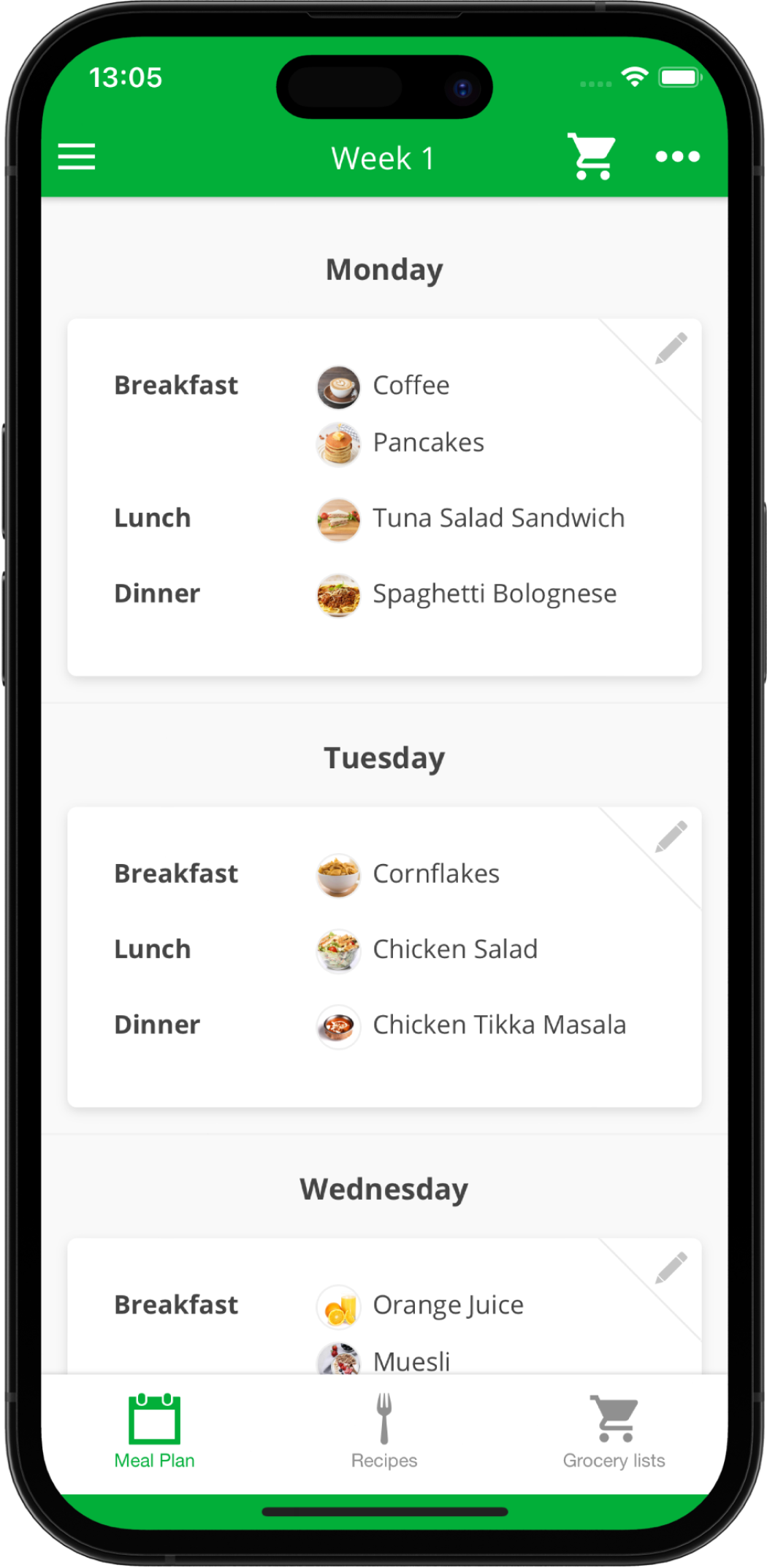Screen dimensions: 767x1568
Task: Edit Tuesday's meal plan
Action: [671, 837]
